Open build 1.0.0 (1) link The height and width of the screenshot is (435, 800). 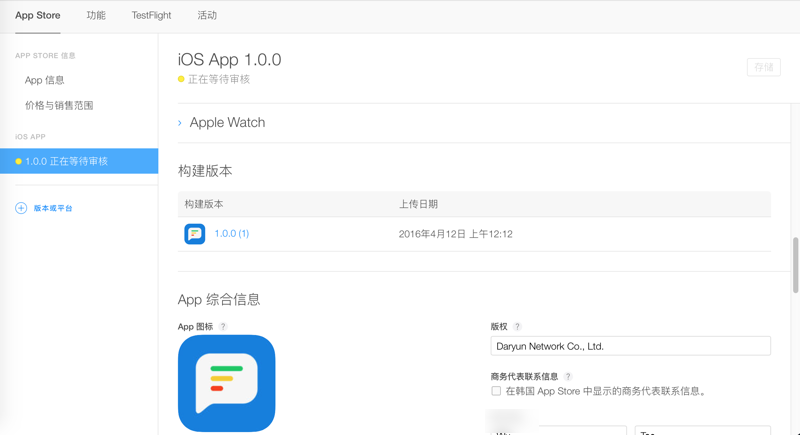click(x=231, y=234)
